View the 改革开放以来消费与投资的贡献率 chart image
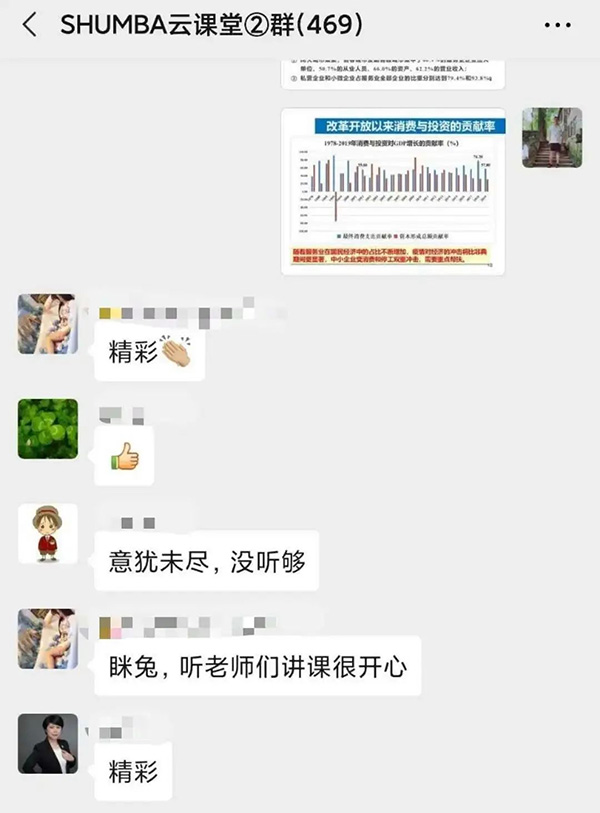The width and height of the screenshot is (600, 813). pyautogui.click(x=392, y=191)
